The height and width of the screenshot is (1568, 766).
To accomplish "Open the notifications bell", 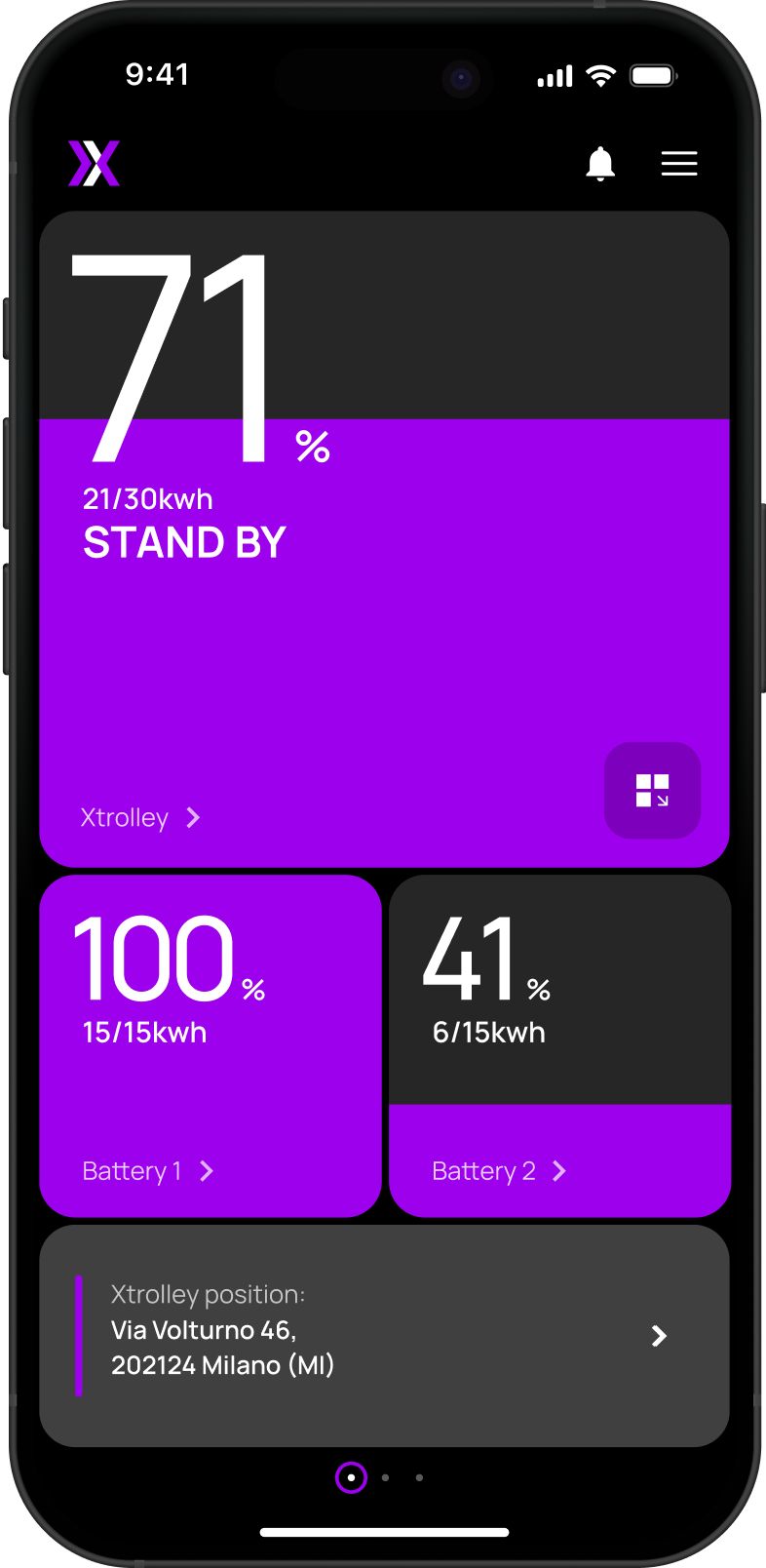I will tap(600, 164).
